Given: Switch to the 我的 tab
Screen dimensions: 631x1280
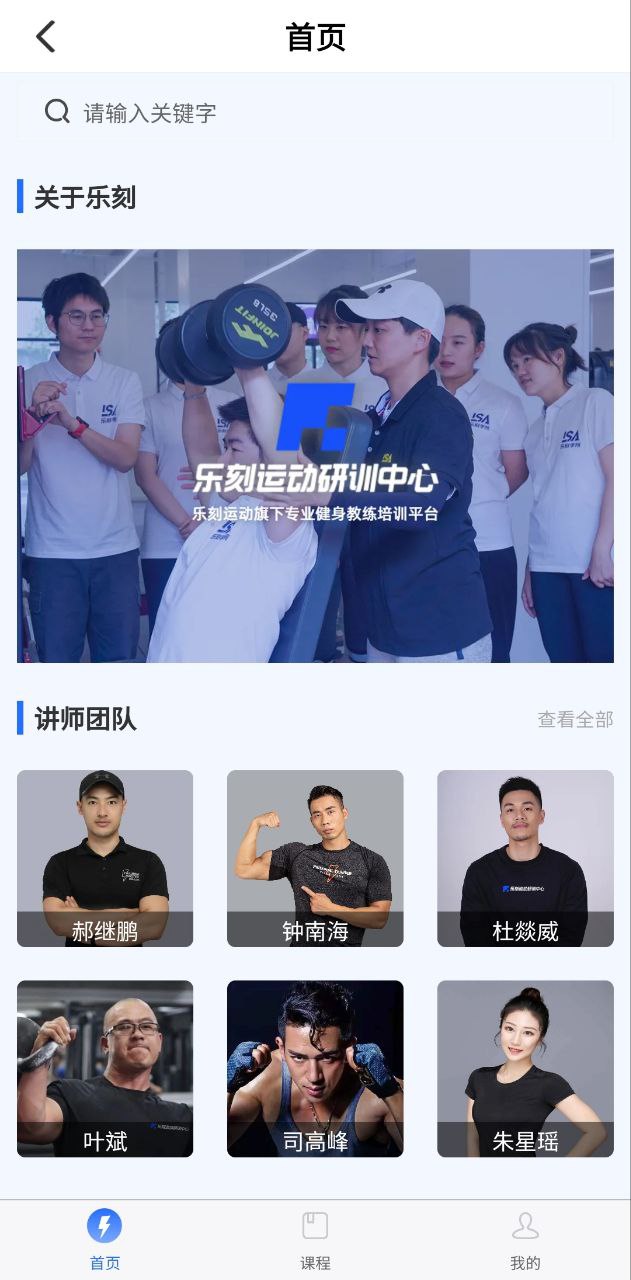Looking at the screenshot, I should point(525,1239).
